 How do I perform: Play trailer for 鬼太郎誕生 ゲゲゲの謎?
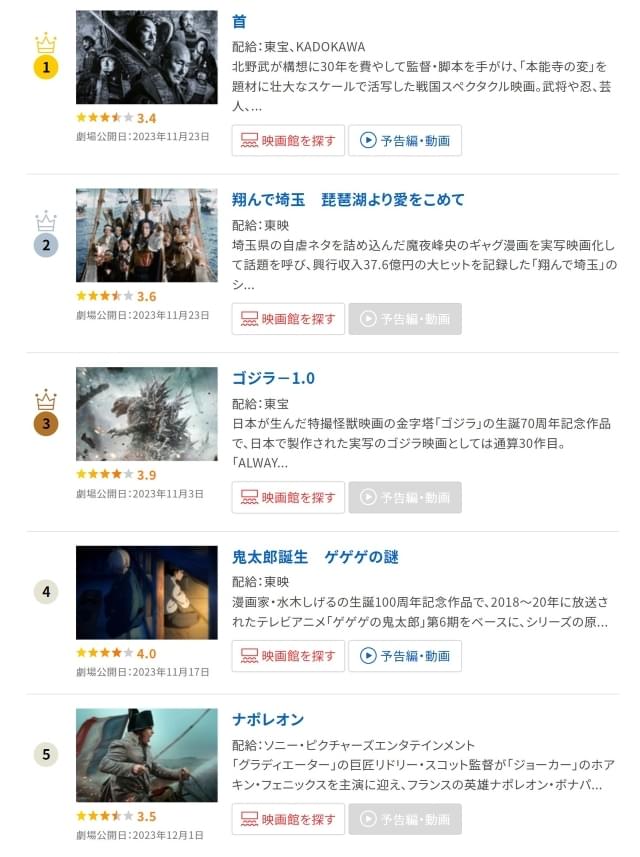point(405,656)
